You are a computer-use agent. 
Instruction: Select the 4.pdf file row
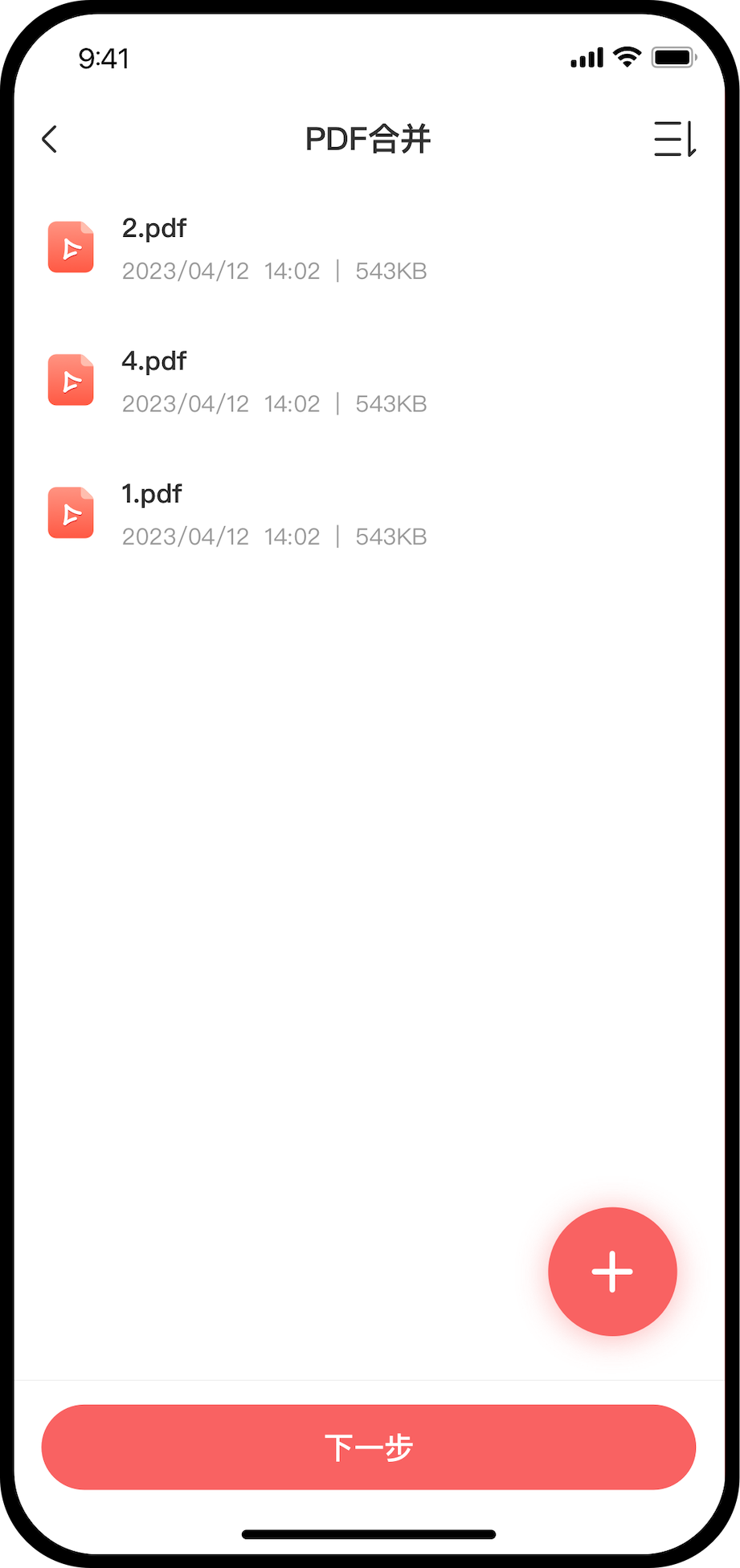[370, 381]
